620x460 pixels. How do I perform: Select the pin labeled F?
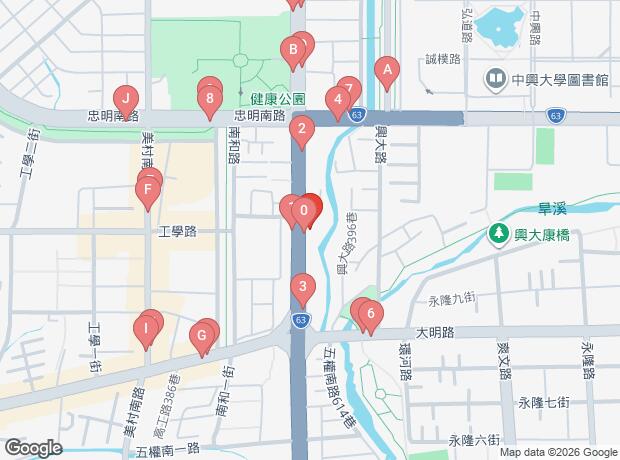point(148,189)
